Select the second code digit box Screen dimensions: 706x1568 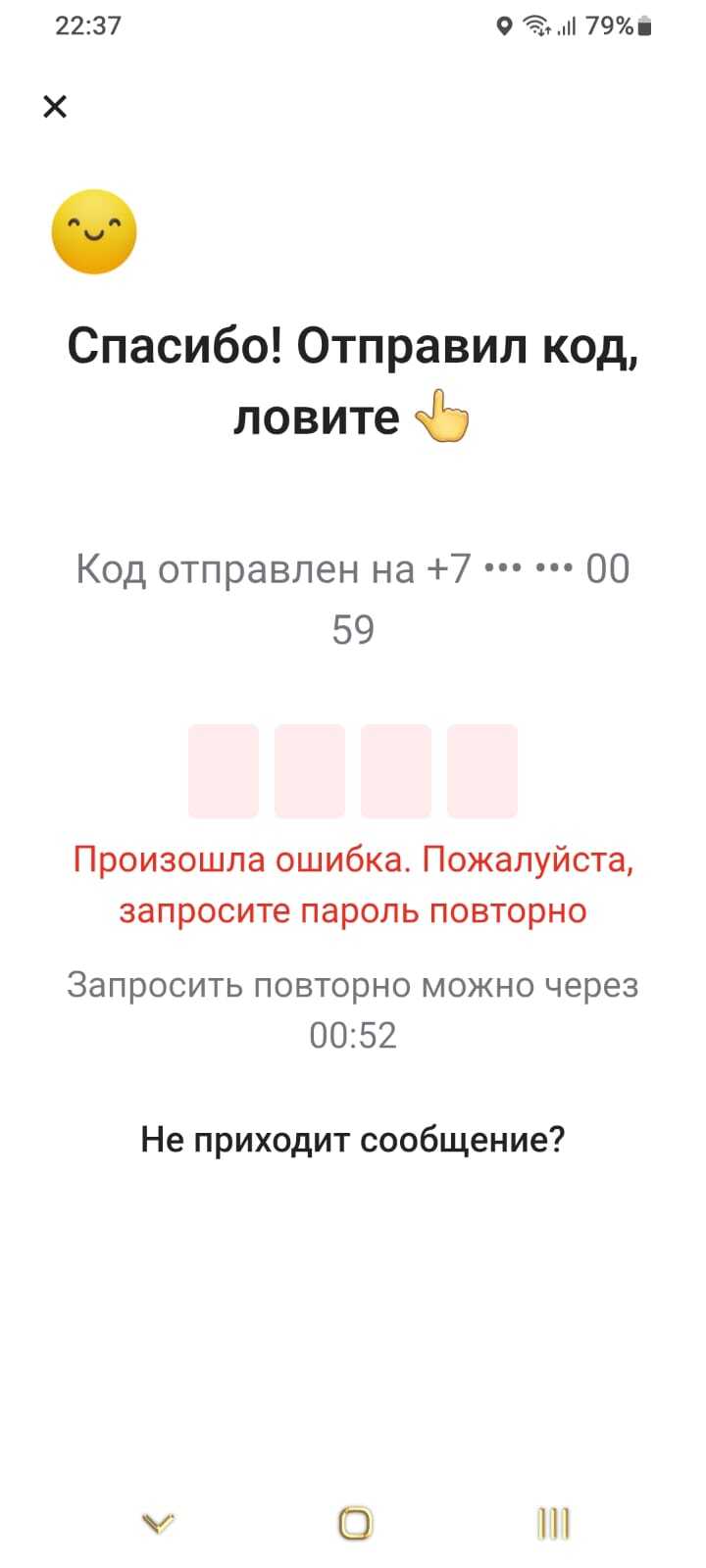pyautogui.click(x=310, y=771)
